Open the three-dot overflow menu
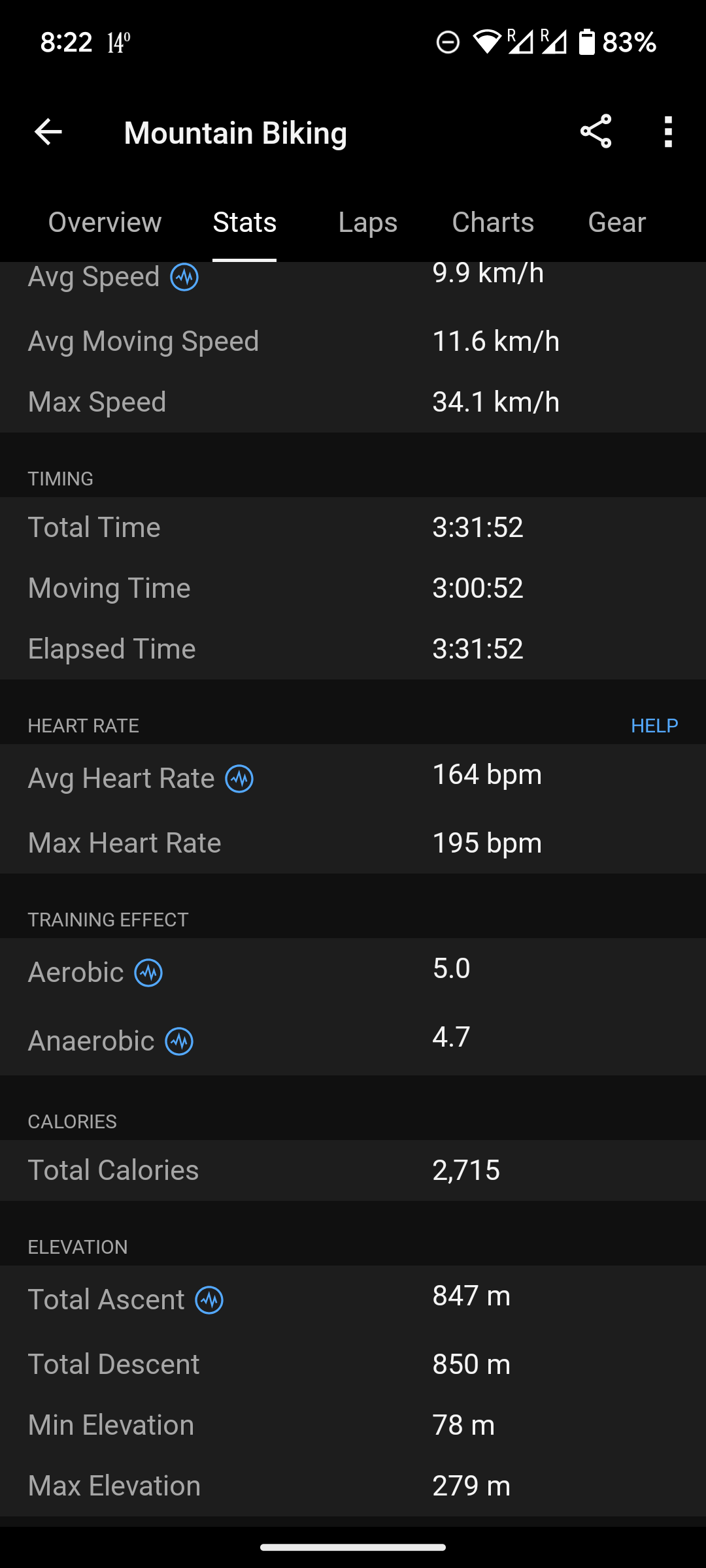 pyautogui.click(x=668, y=132)
